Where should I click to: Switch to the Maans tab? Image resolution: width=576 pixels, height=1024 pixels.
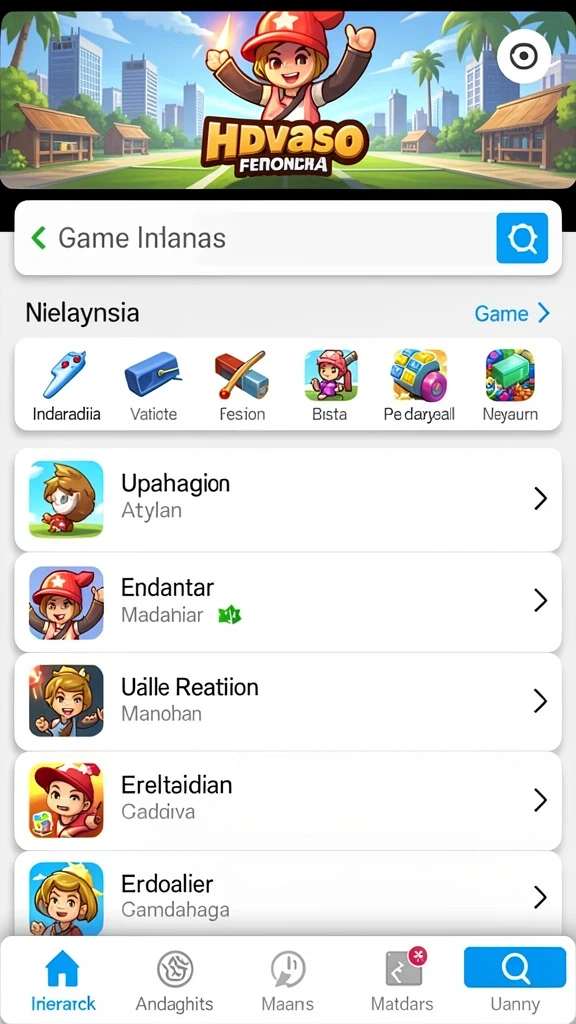287,980
